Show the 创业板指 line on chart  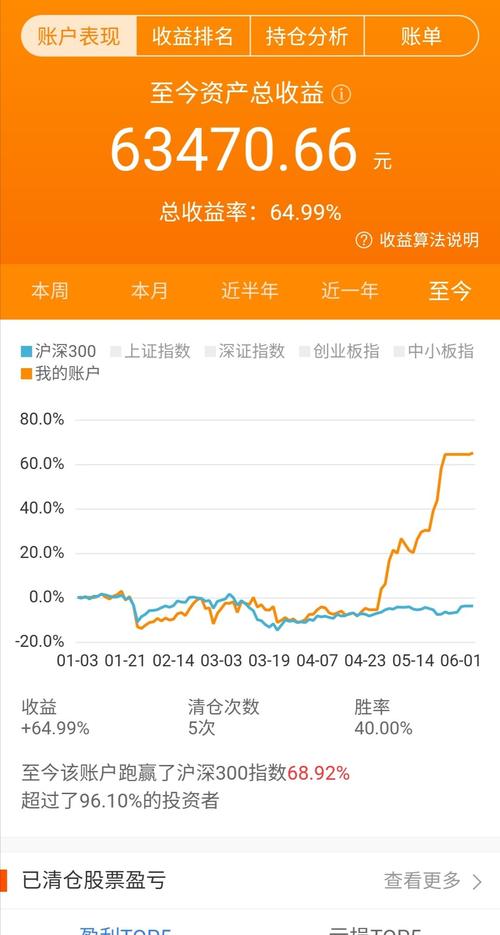339,351
